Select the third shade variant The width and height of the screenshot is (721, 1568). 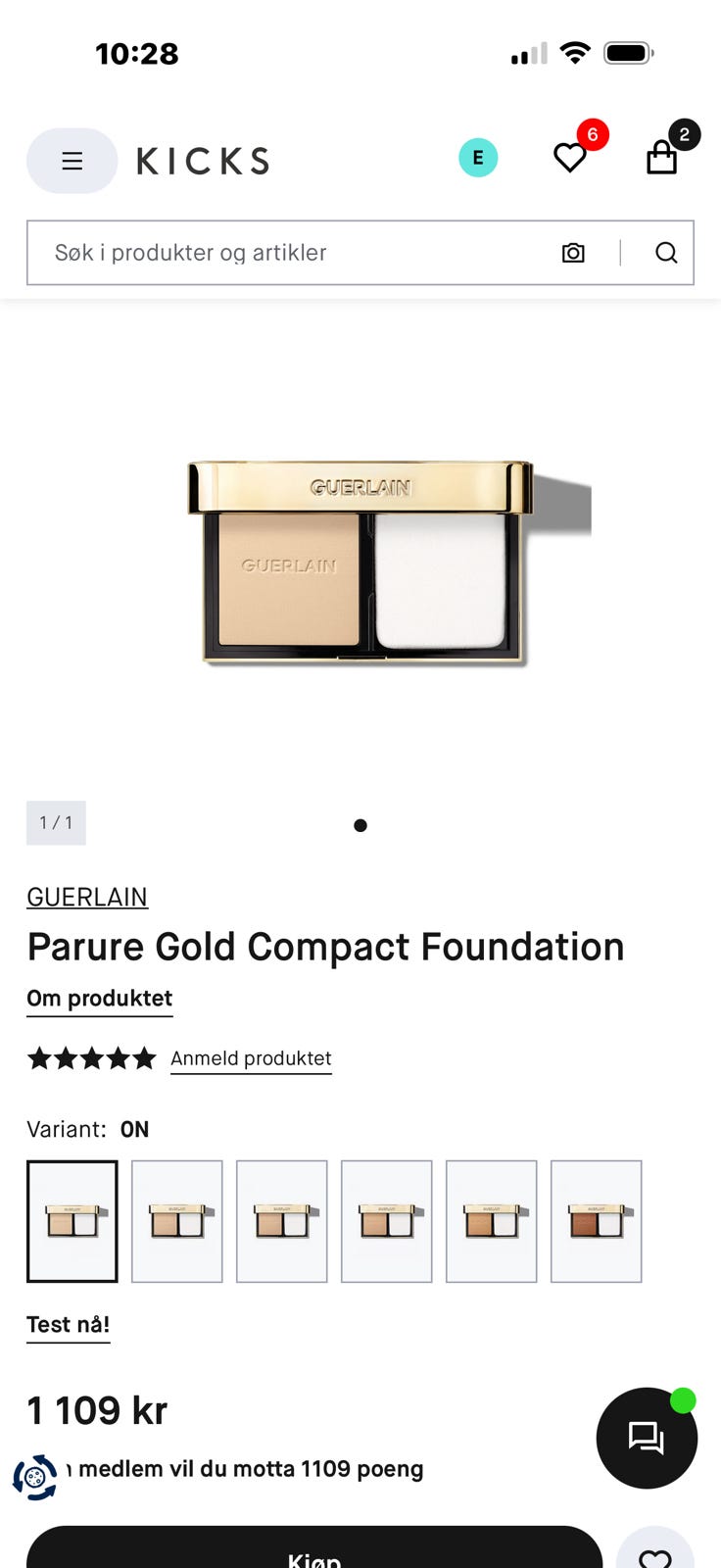tap(282, 1221)
